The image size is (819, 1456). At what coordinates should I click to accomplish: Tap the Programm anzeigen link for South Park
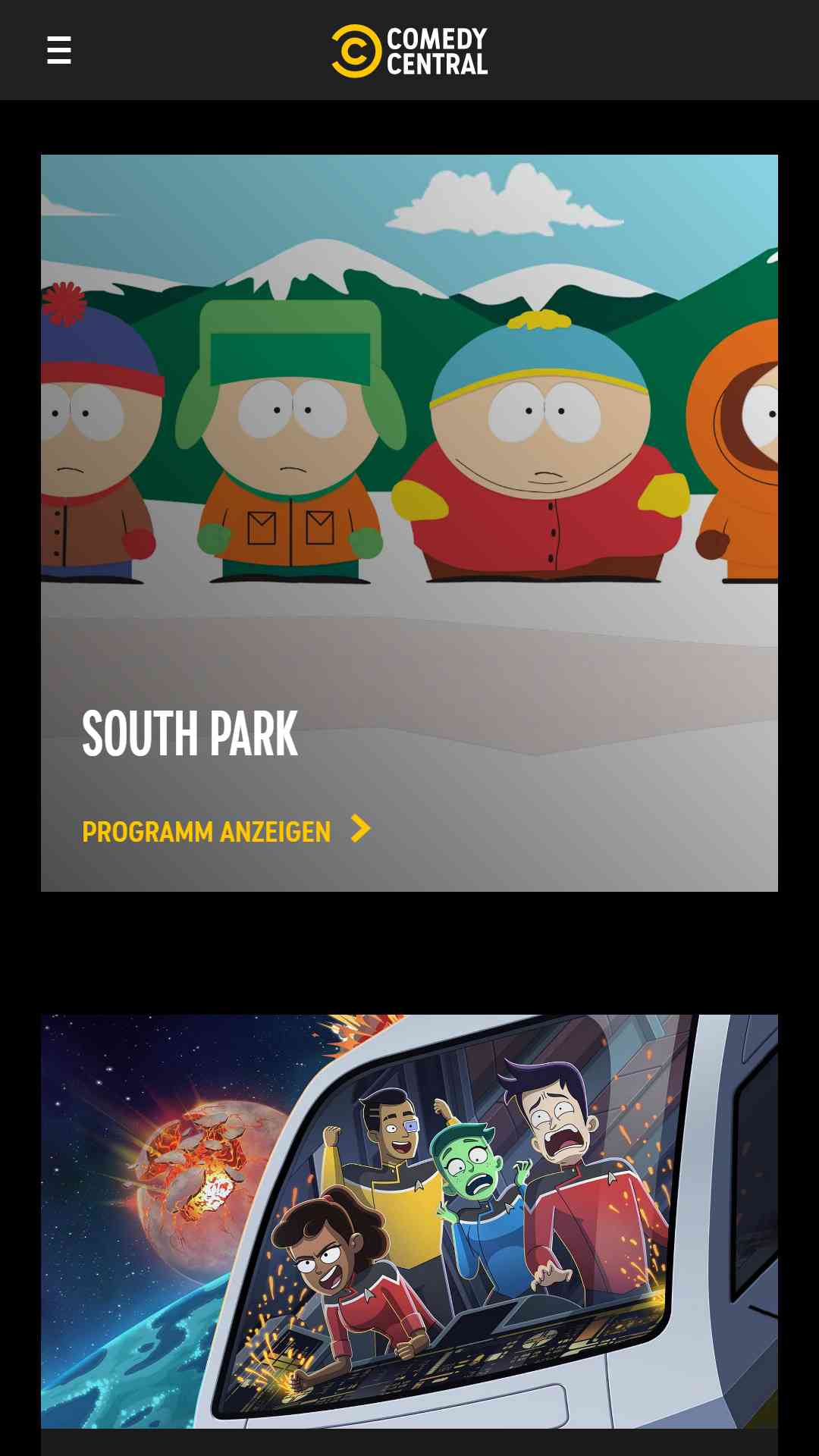pyautogui.click(x=226, y=830)
